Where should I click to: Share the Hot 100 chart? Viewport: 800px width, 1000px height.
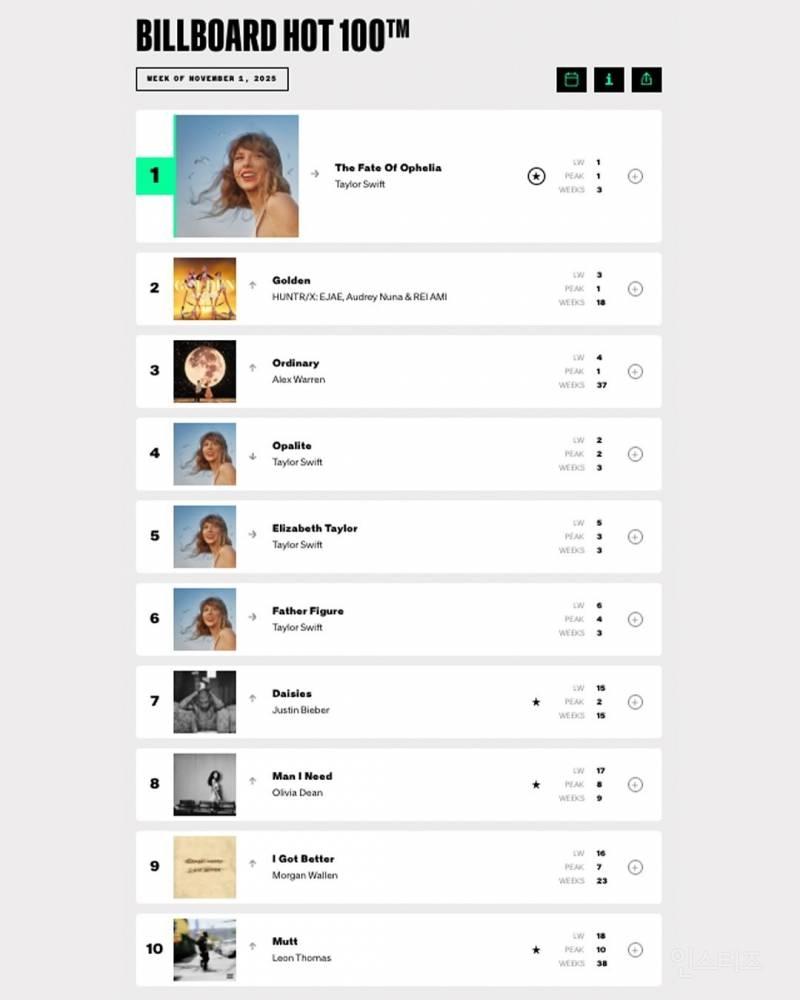pyautogui.click(x=646, y=80)
